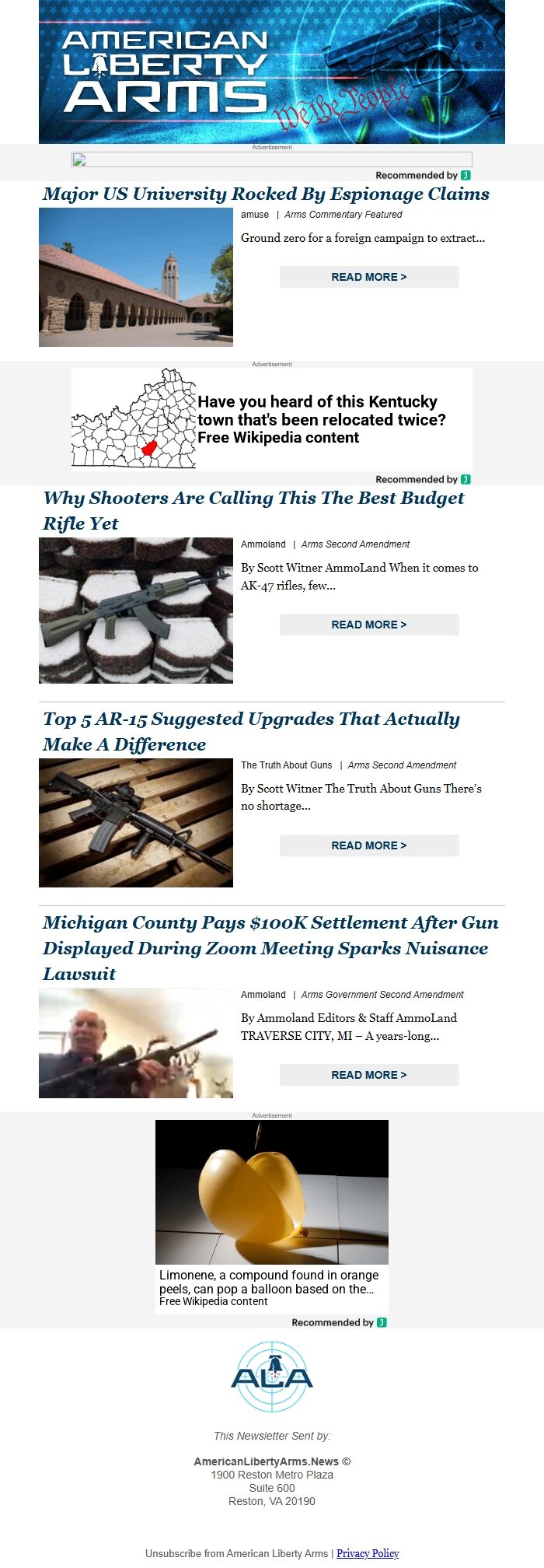Tap READ MORE under the AR-15 Upgrades article
This screenshot has height=1568, width=544.
(369, 845)
